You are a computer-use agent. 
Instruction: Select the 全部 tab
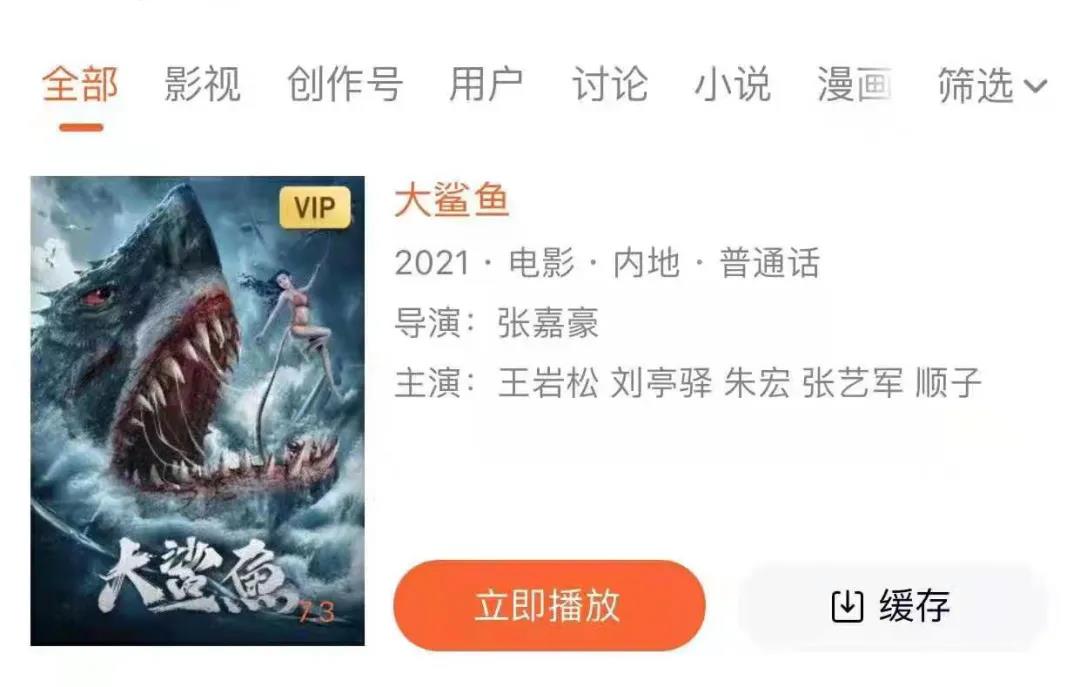(x=80, y=85)
